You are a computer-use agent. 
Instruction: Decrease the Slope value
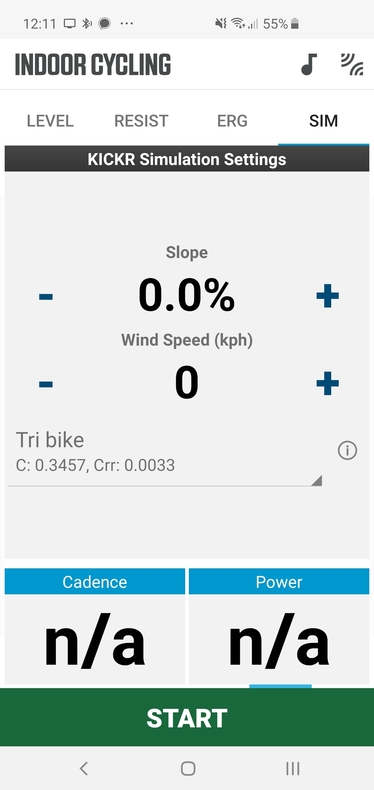46,296
